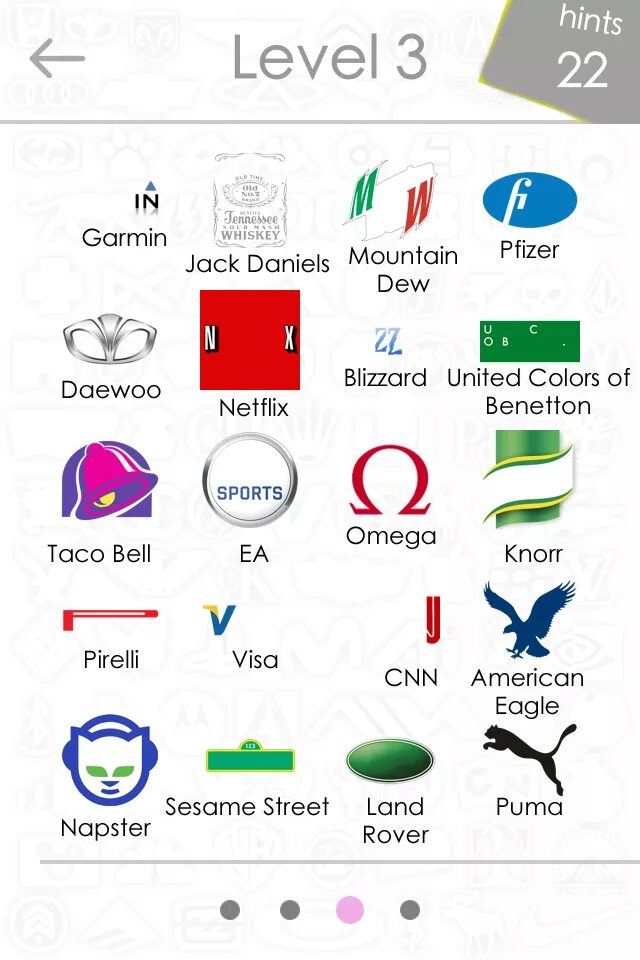Tap the Omega logo tile
Viewport: 640px width, 960px height.
tap(390, 482)
